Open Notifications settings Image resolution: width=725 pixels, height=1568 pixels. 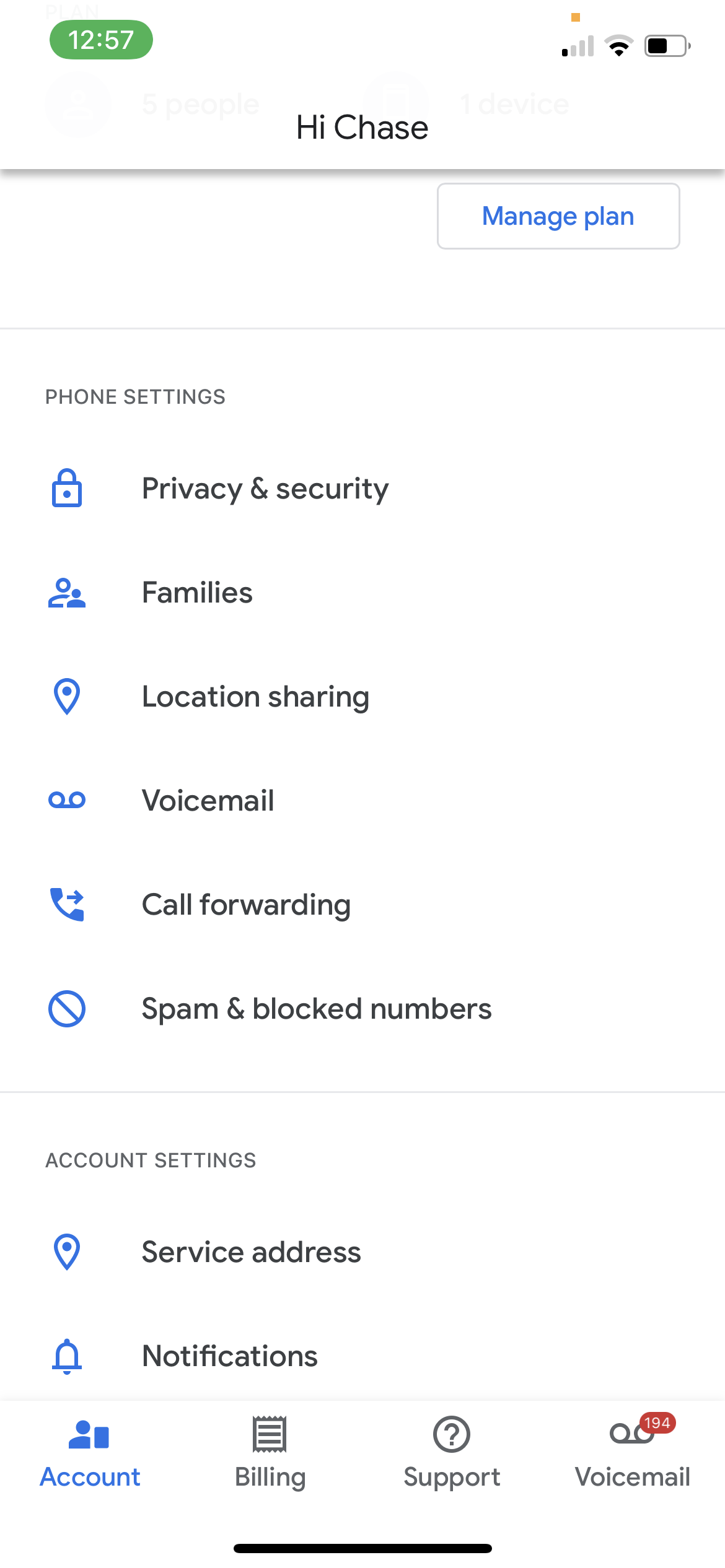pyautogui.click(x=229, y=1356)
